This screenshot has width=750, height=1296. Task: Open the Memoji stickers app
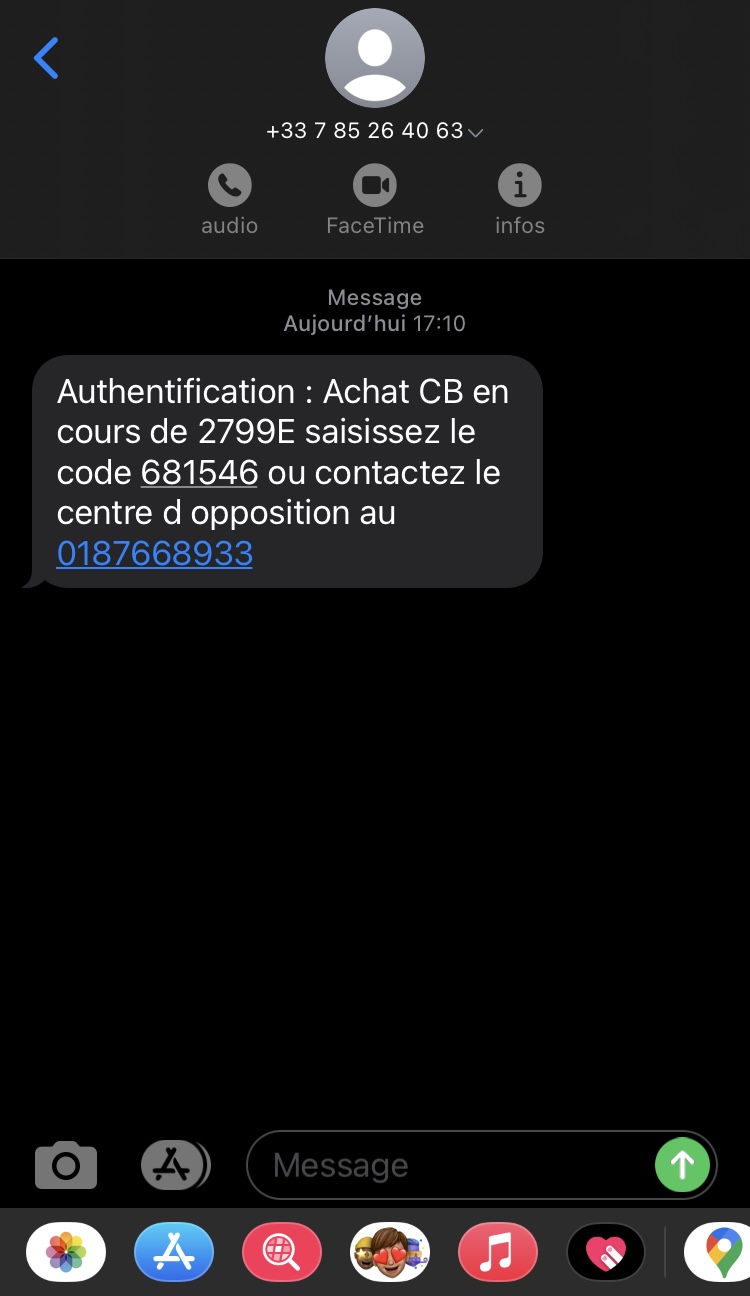pyautogui.click(x=390, y=1252)
